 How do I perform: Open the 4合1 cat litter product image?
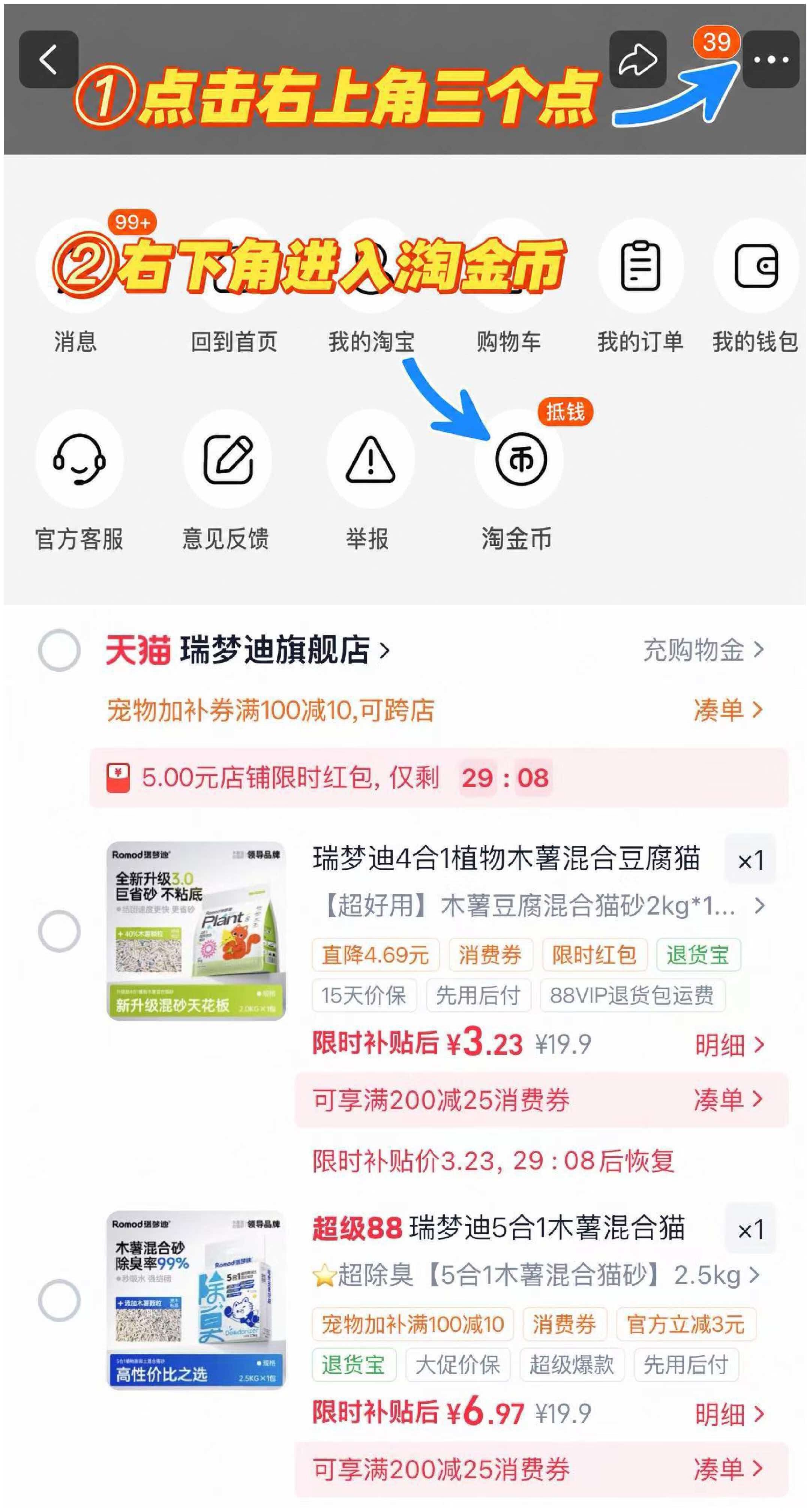196,931
